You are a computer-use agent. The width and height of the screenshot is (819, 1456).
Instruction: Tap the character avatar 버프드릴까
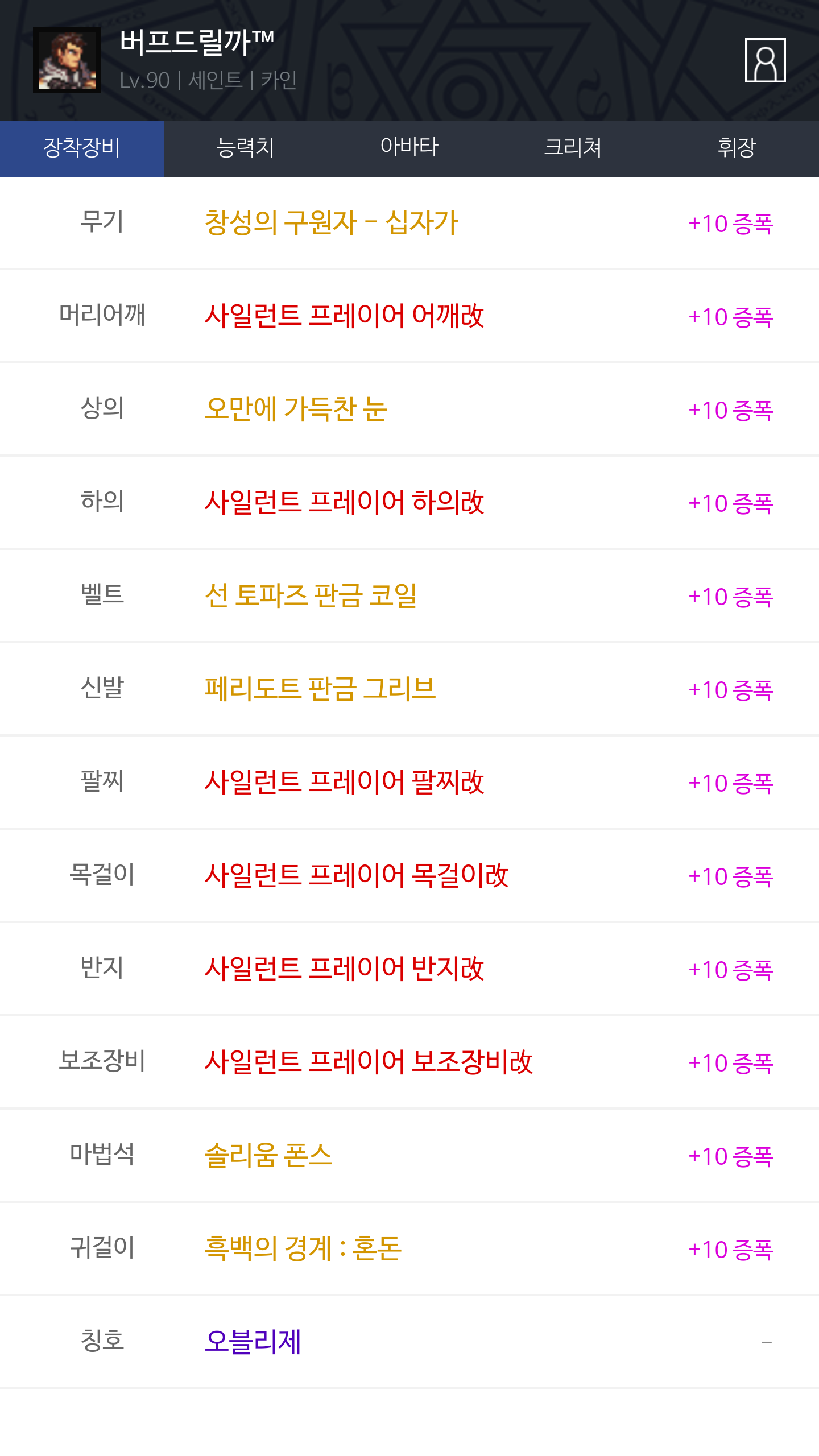67,60
